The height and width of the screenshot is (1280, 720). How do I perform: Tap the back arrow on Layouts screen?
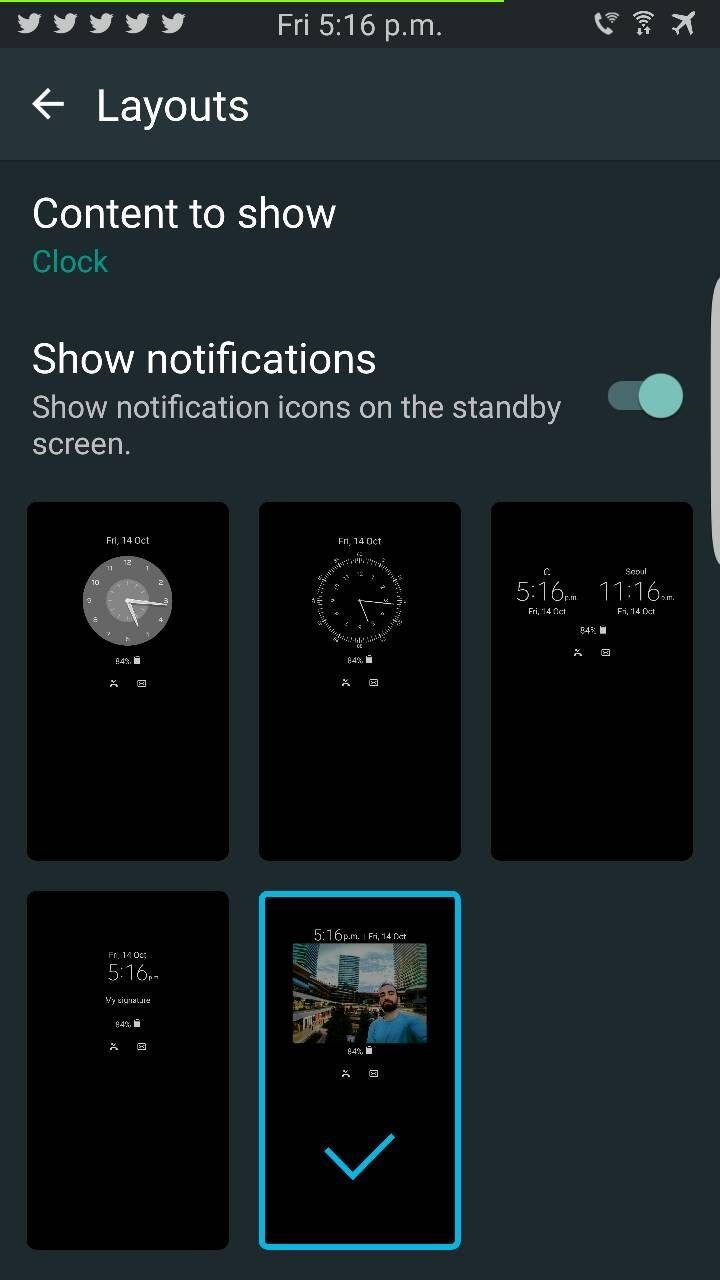pyautogui.click(x=47, y=104)
